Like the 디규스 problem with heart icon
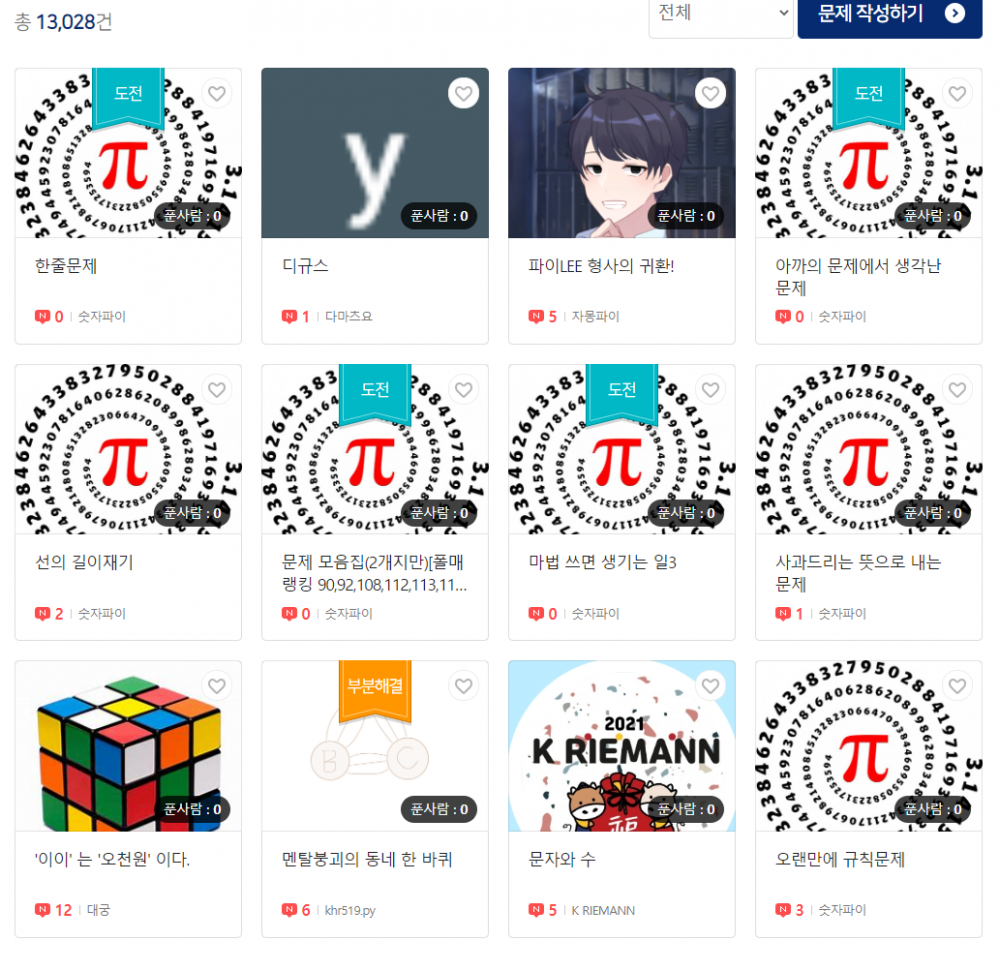This screenshot has width=1000, height=971. (463, 94)
